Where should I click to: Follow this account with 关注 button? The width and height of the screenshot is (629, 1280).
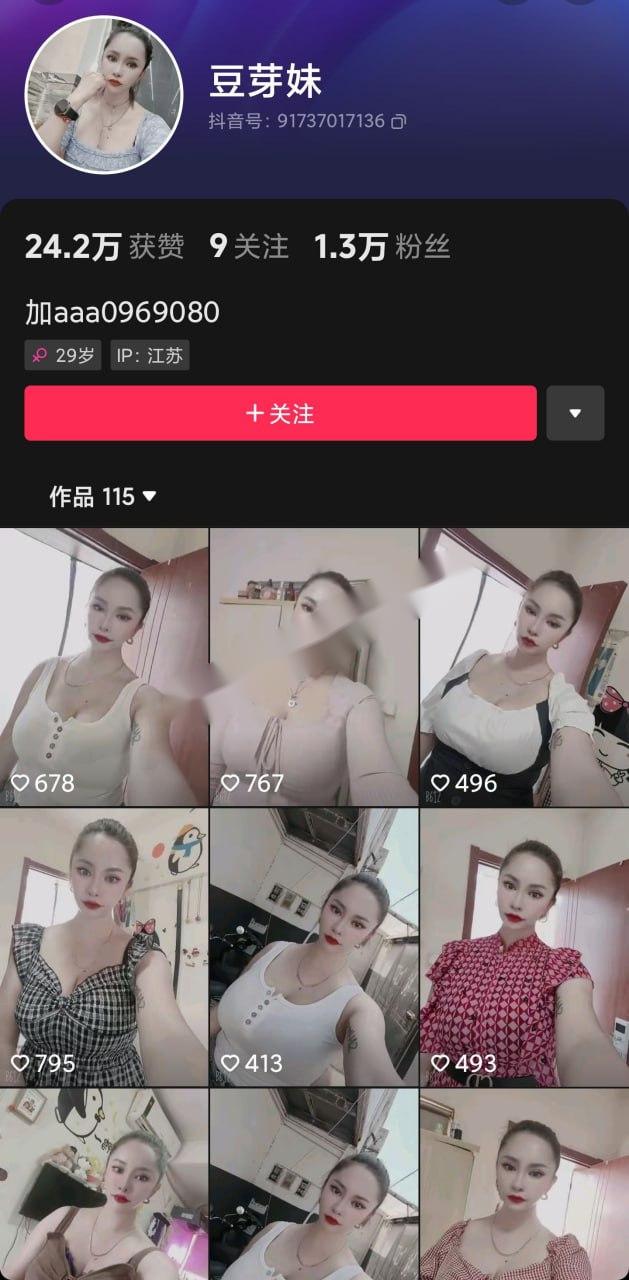pyautogui.click(x=280, y=413)
